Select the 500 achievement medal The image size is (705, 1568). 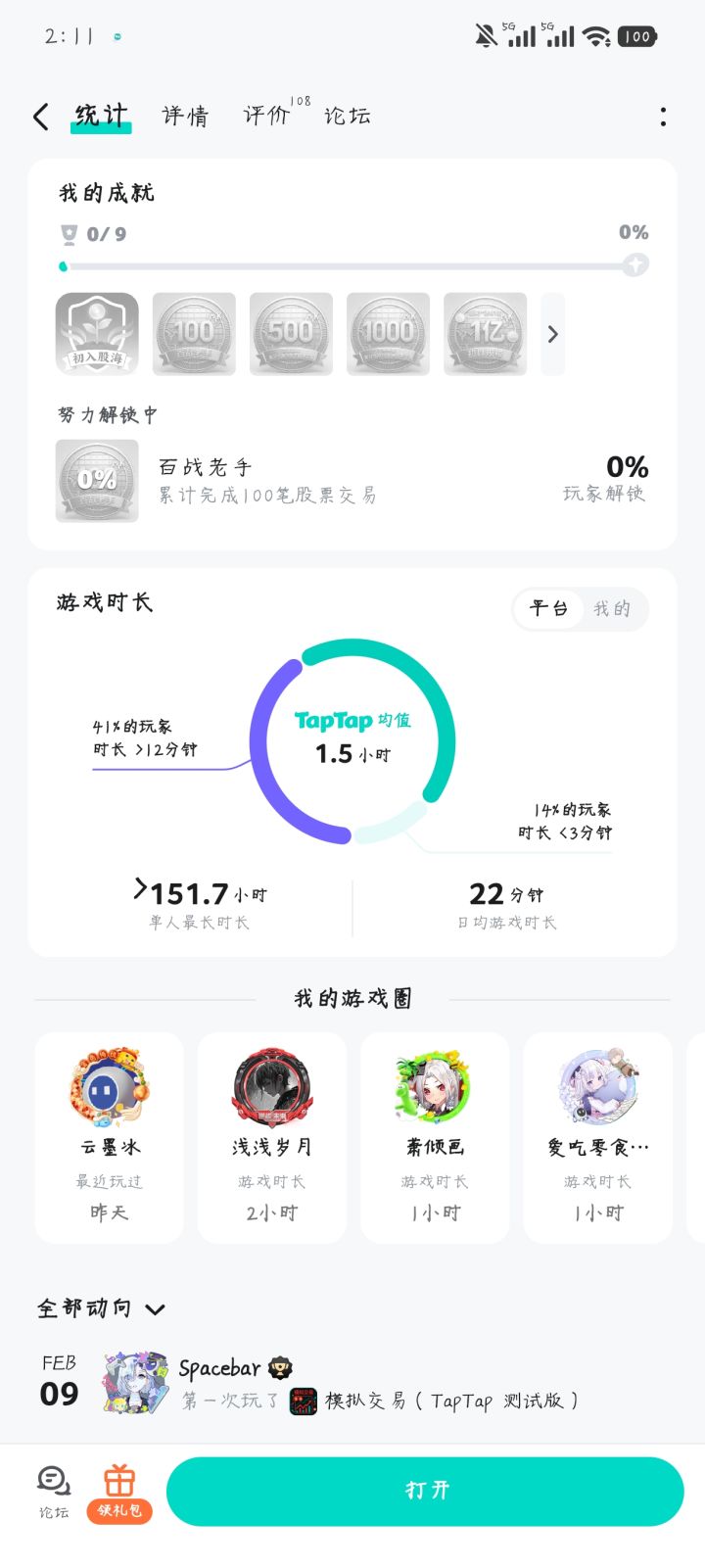coord(290,334)
